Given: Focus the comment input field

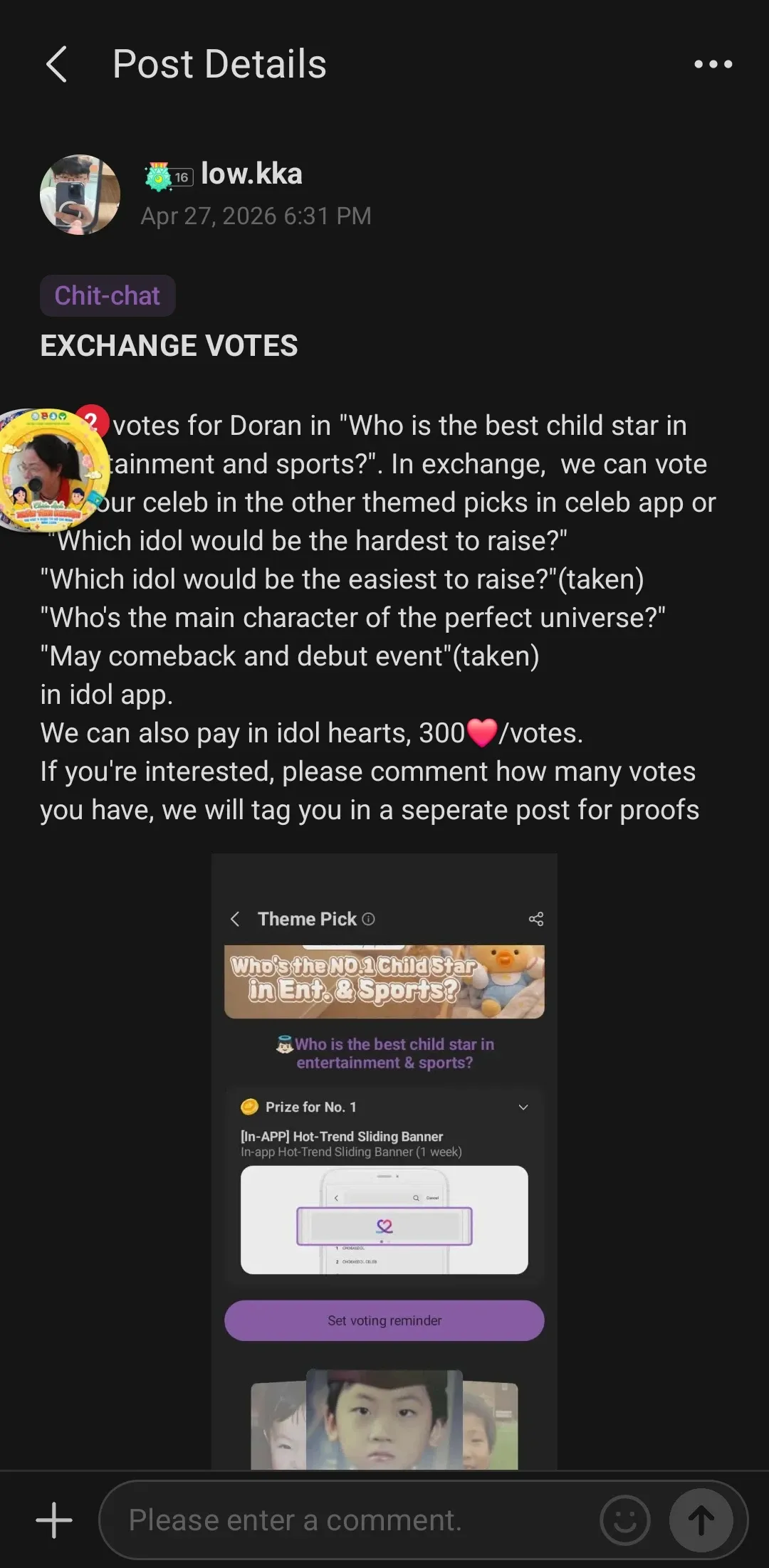Looking at the screenshot, I should [x=349, y=1520].
